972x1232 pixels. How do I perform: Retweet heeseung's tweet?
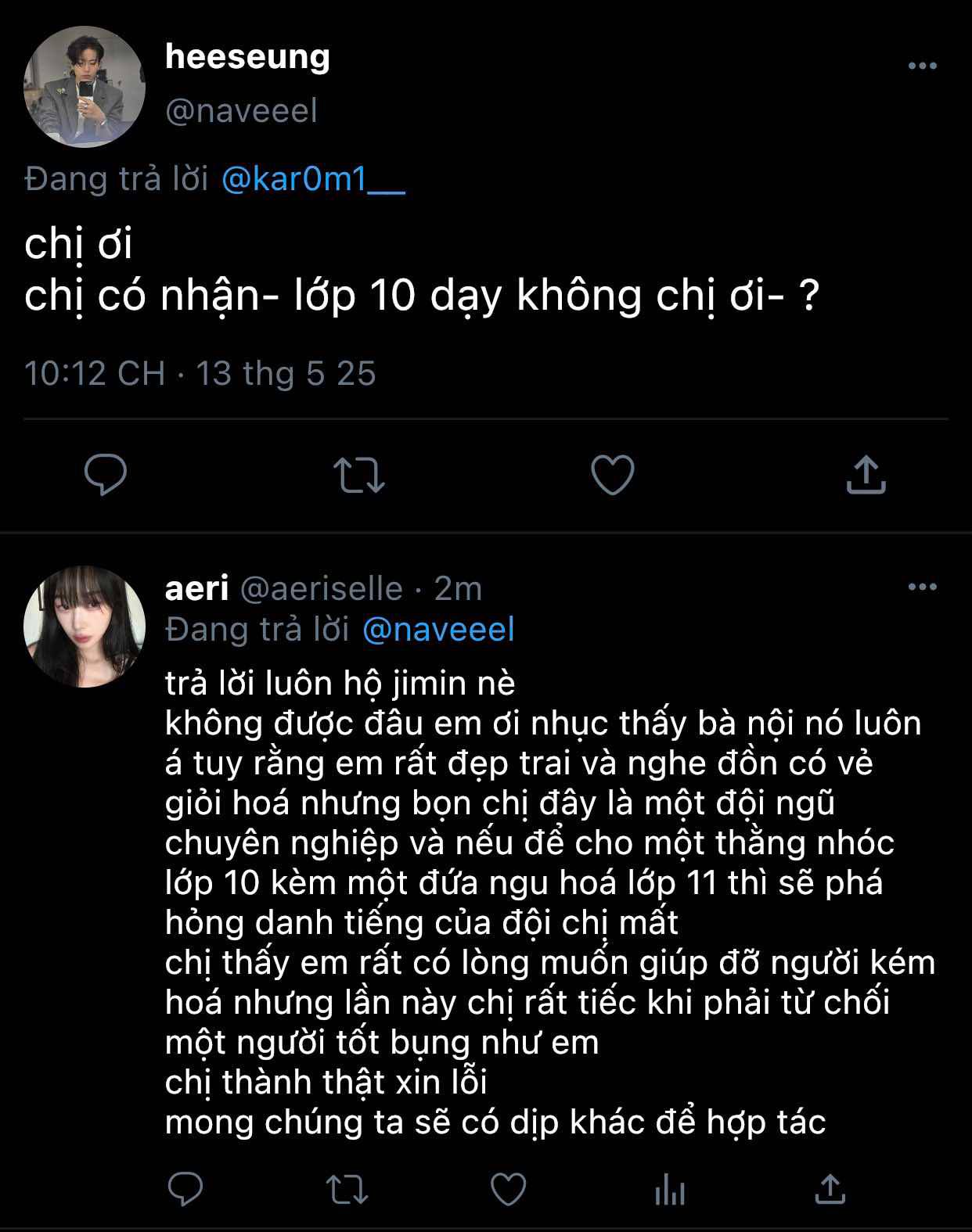click(359, 475)
